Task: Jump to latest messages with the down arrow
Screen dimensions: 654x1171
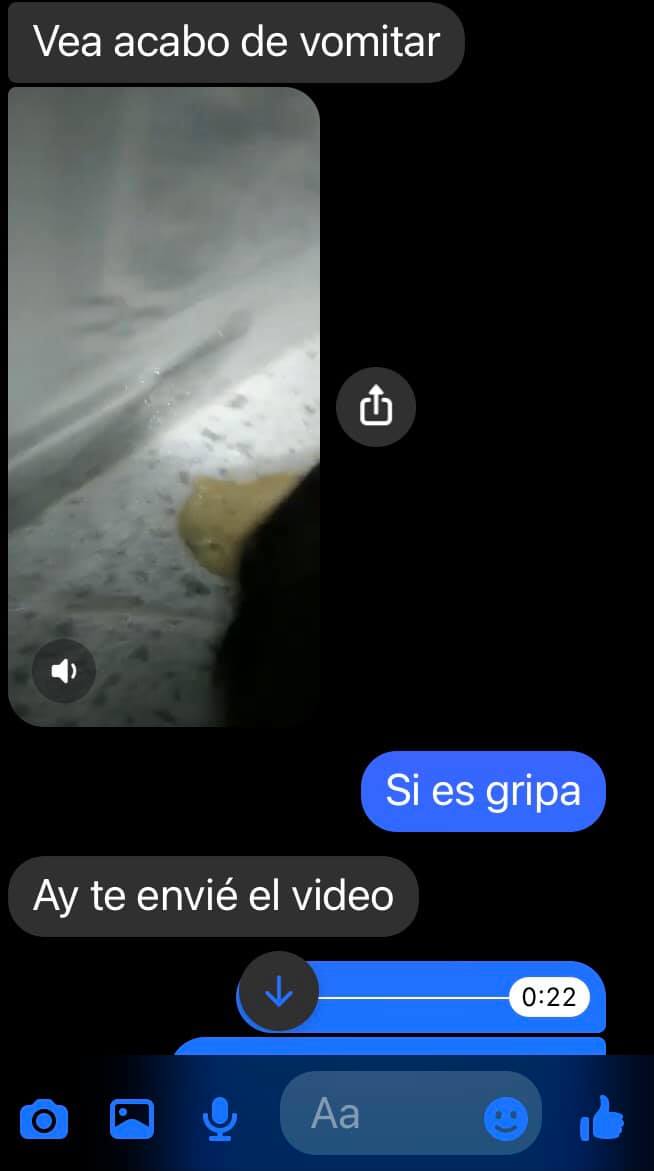Action: click(x=278, y=992)
